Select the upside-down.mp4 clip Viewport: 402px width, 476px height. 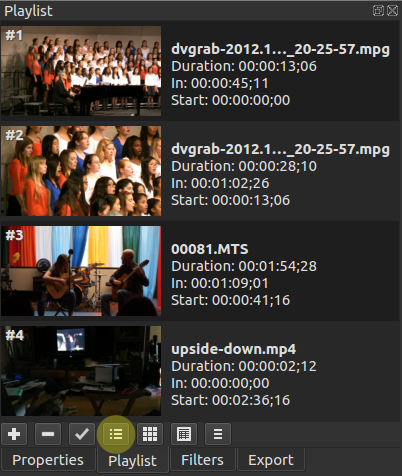click(x=200, y=371)
